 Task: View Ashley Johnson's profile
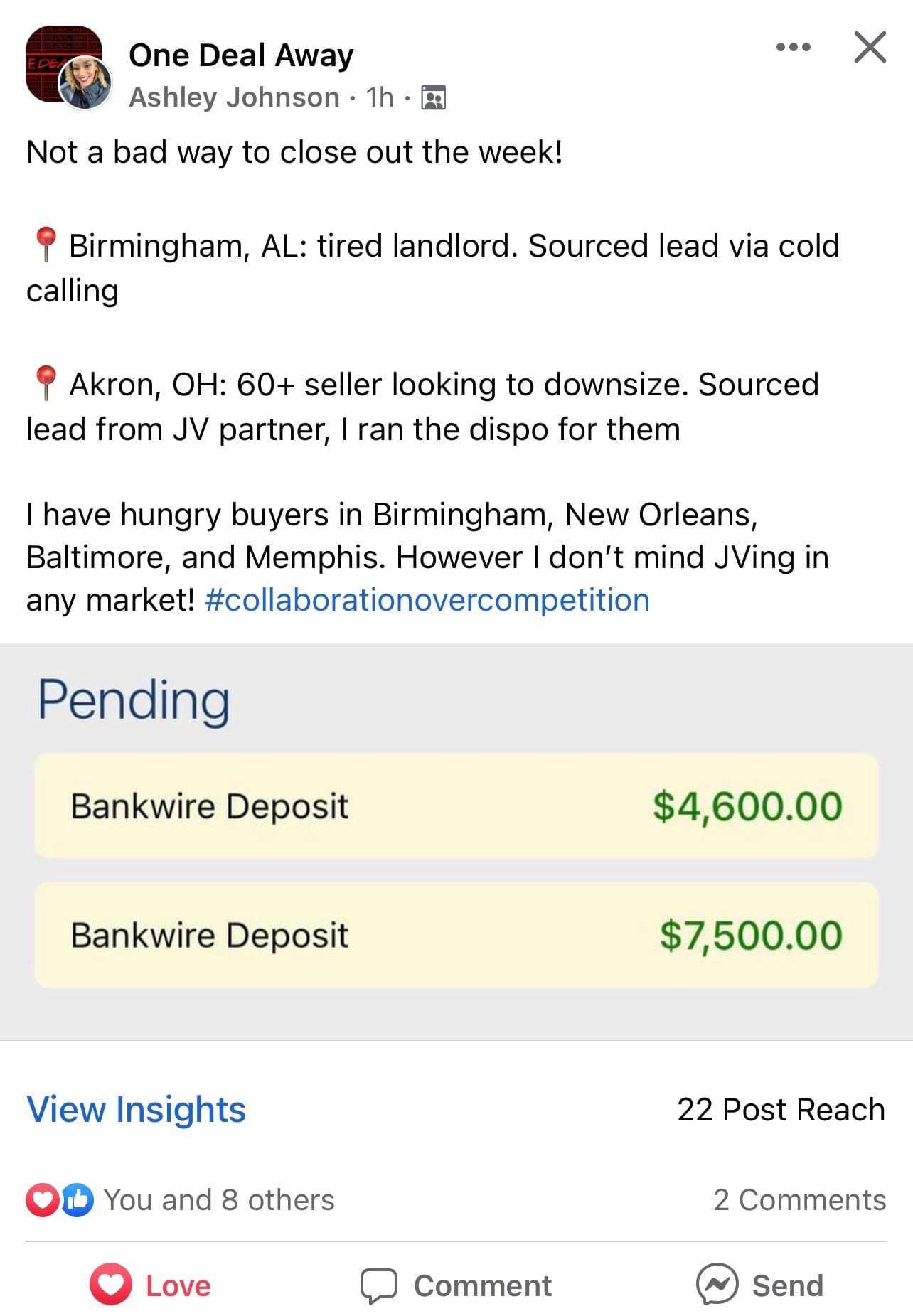[x=234, y=97]
